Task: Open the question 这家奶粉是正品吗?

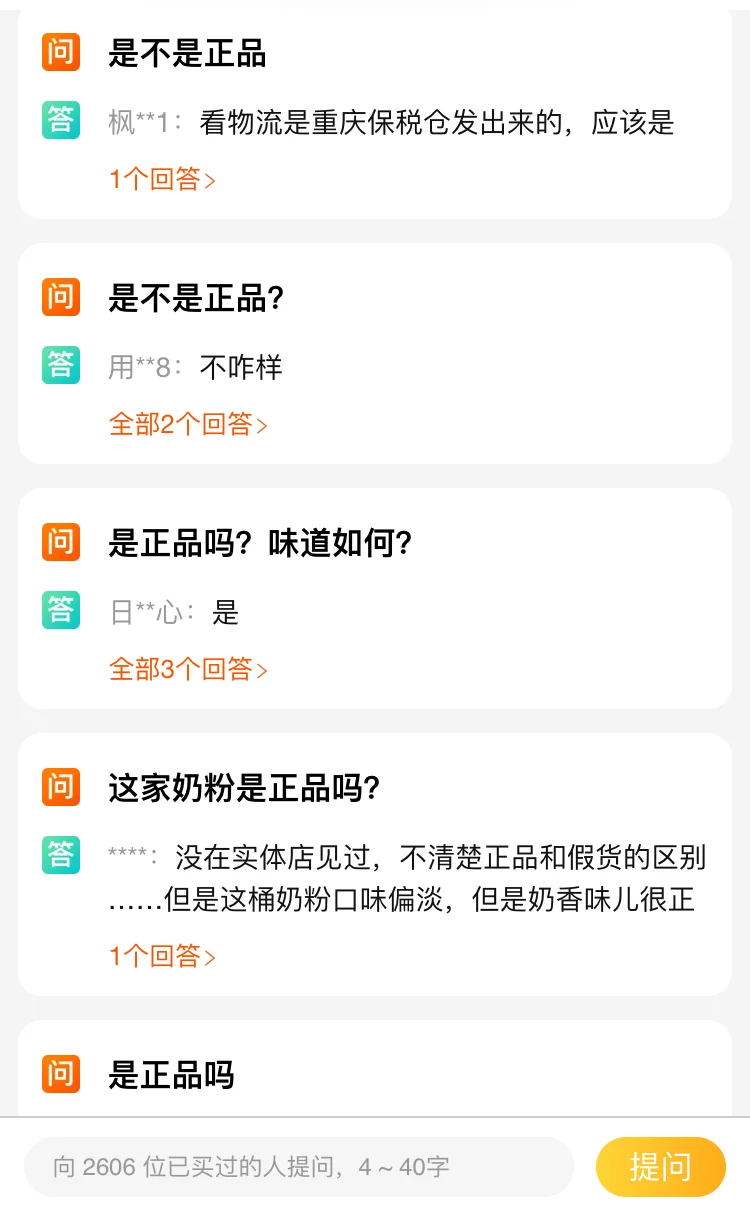Action: pyautogui.click(x=244, y=788)
